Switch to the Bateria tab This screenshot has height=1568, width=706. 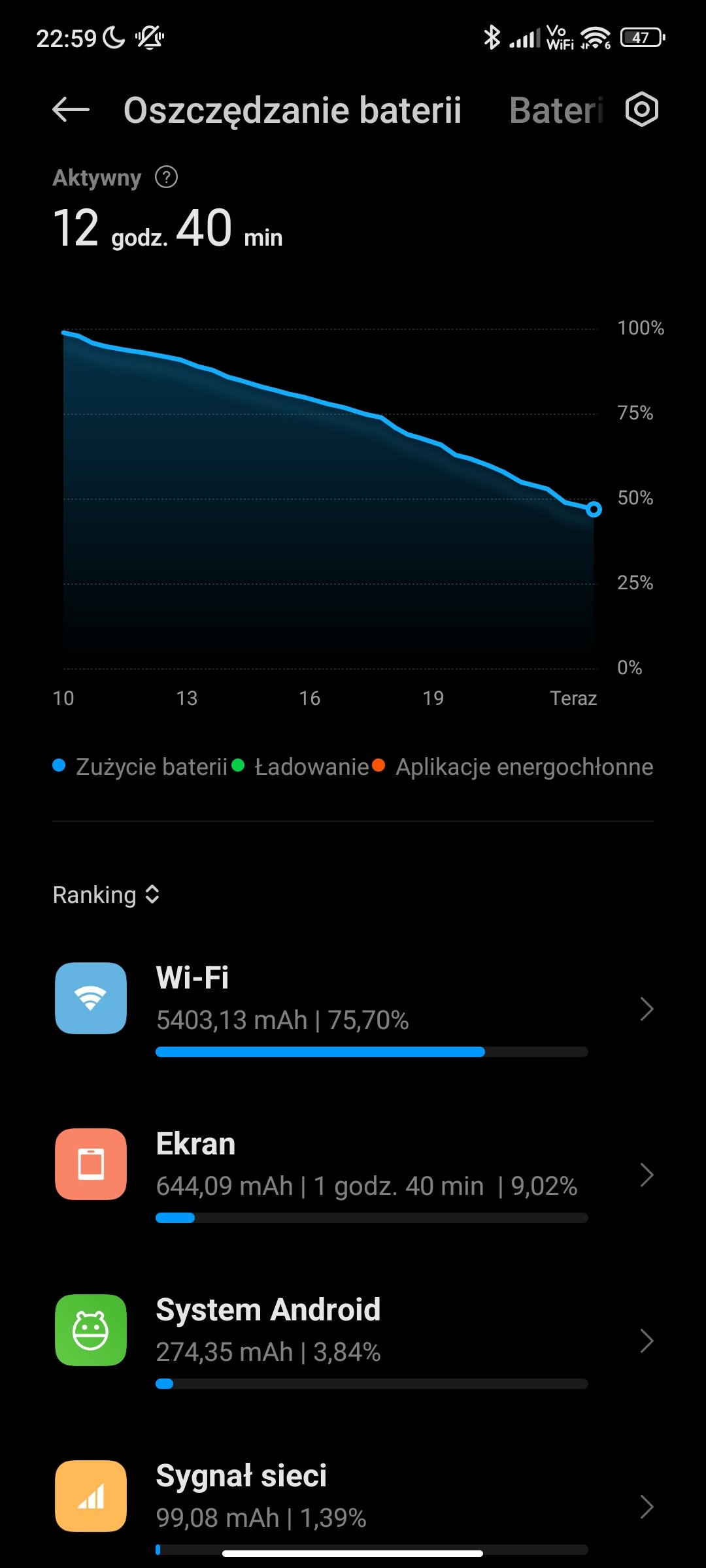tap(556, 110)
